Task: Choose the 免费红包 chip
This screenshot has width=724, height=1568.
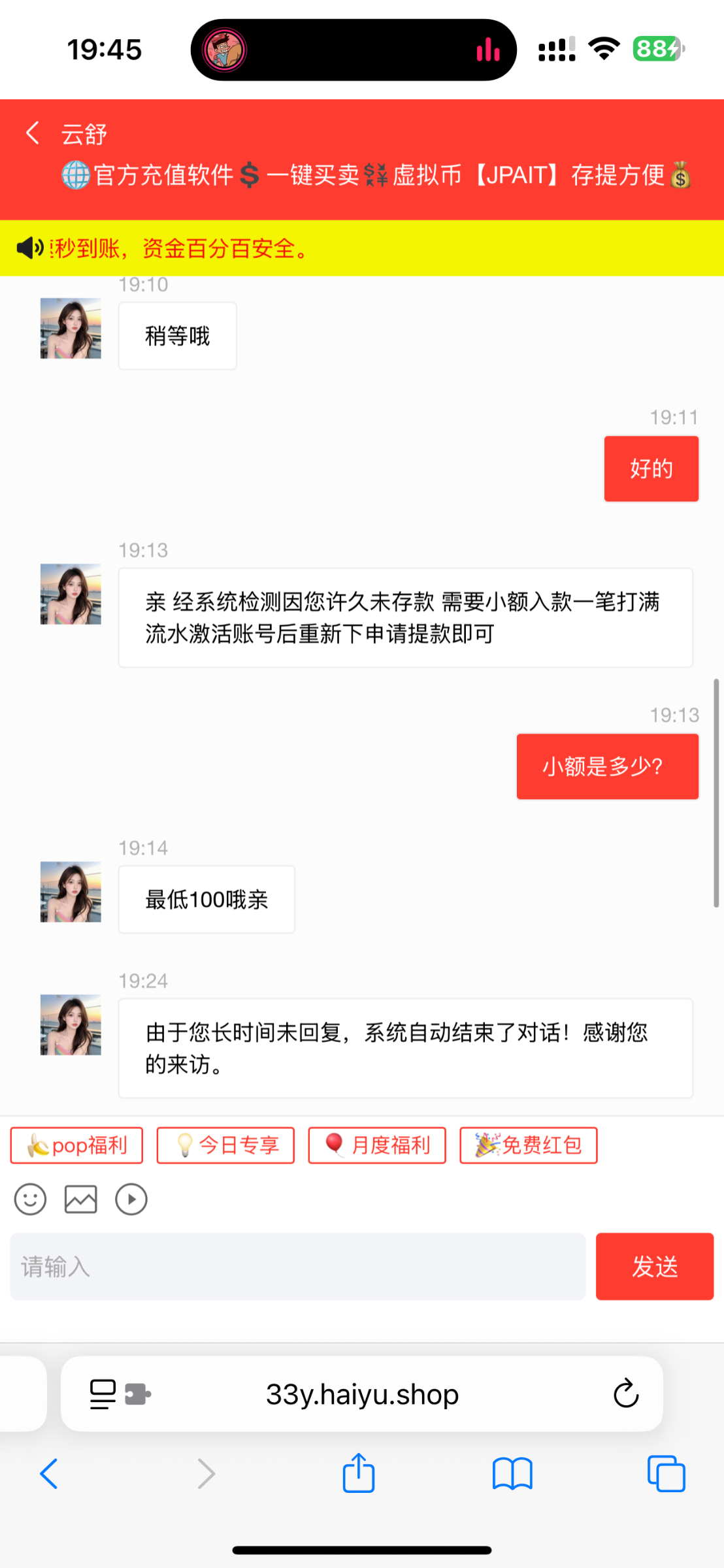Action: pos(528,1145)
